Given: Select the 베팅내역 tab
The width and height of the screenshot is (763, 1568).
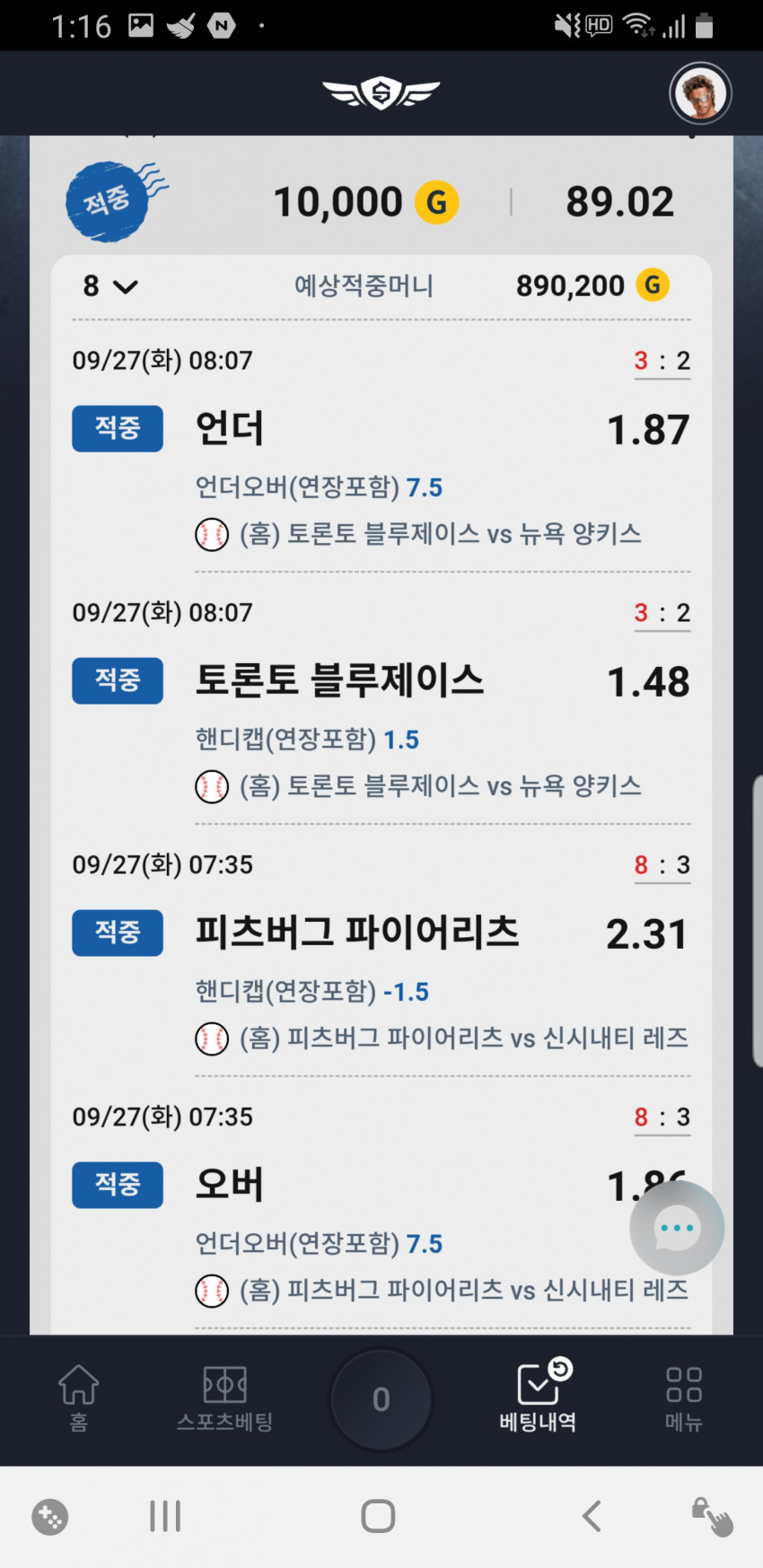Looking at the screenshot, I should [538, 1397].
